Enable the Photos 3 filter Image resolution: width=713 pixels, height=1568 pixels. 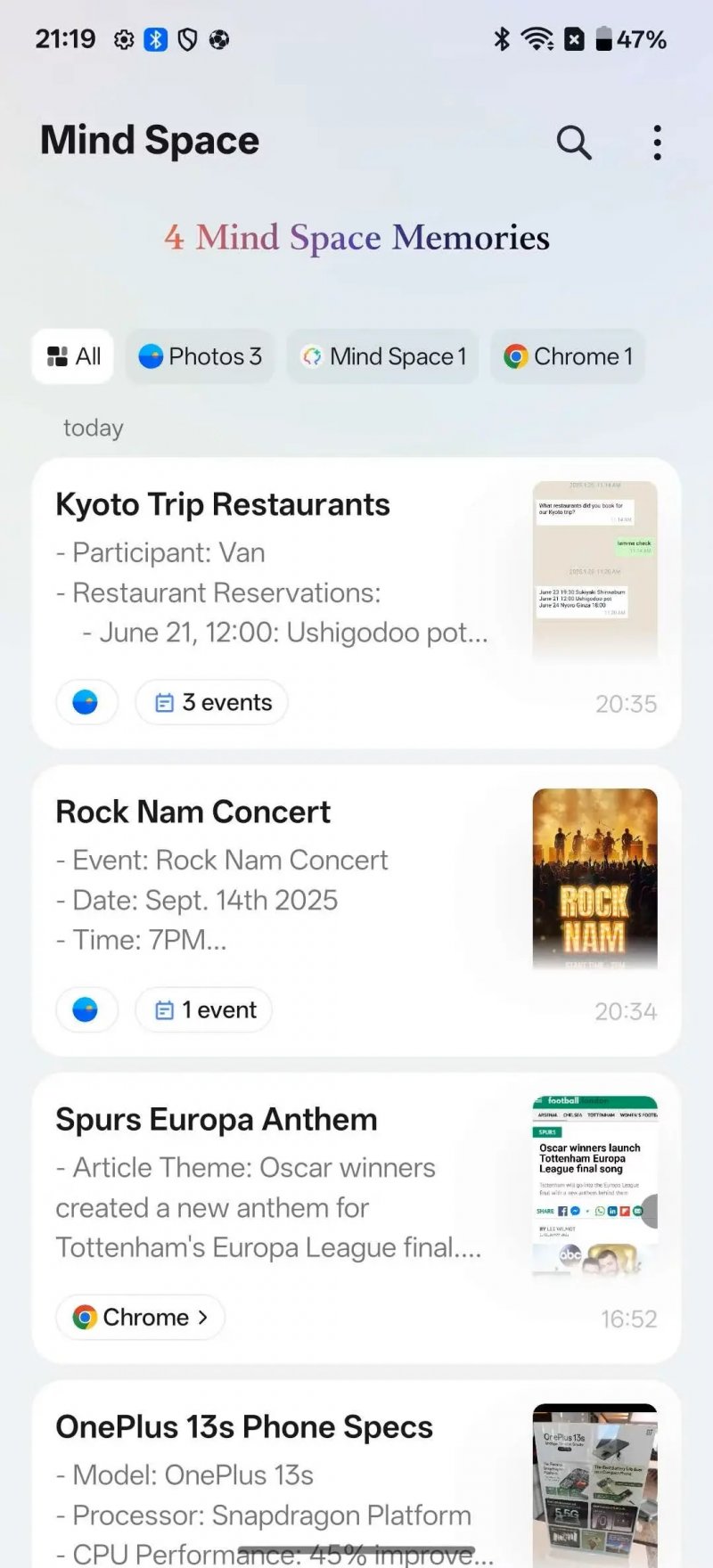pos(200,355)
